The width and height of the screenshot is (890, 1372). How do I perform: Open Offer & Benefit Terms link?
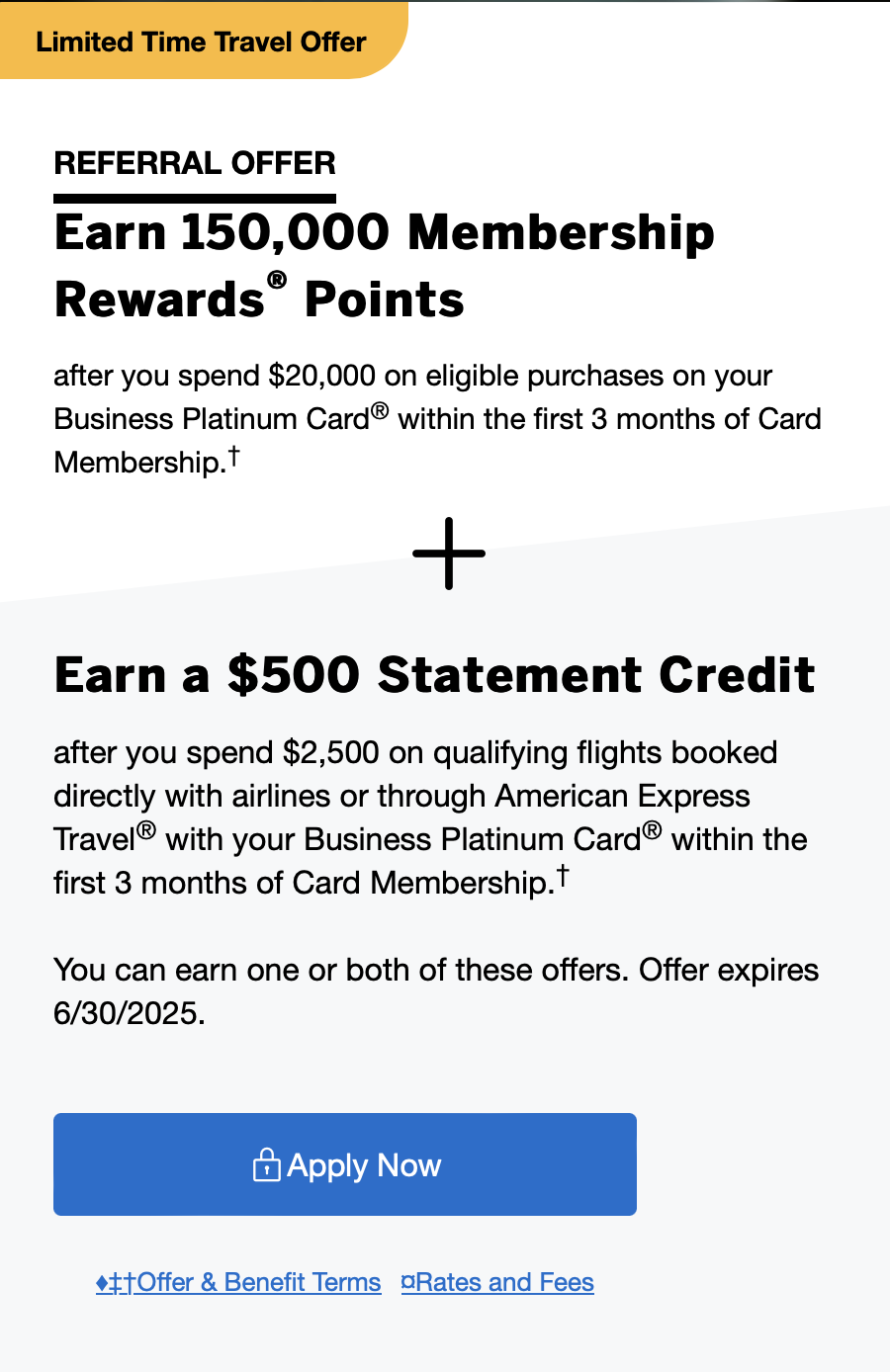pyautogui.click(x=238, y=1282)
